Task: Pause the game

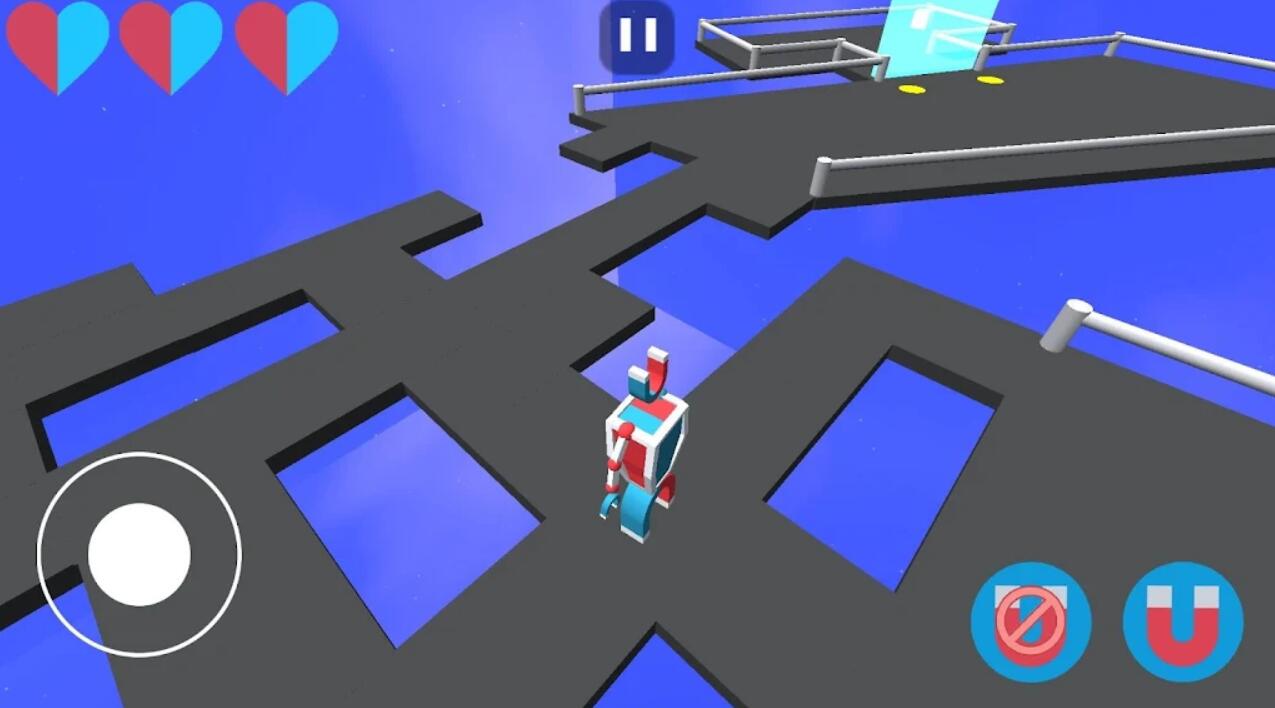Action: tap(637, 36)
